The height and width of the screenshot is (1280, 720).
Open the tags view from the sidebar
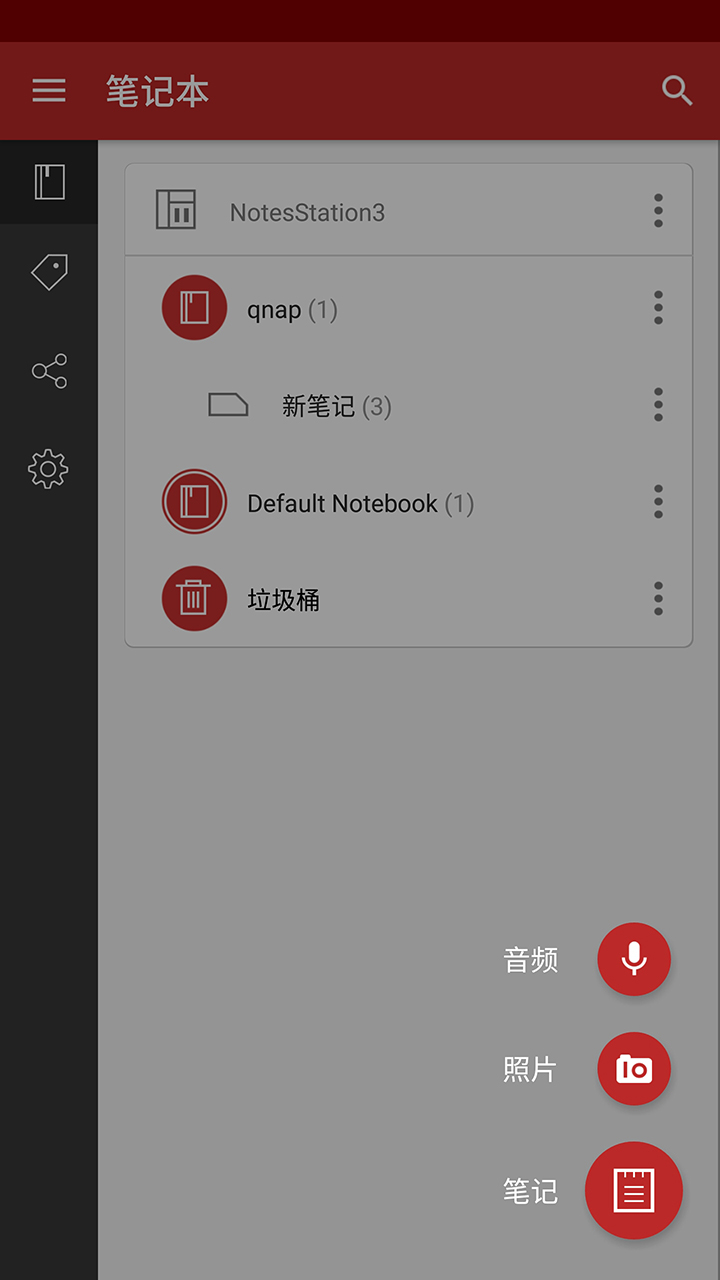pos(48,272)
